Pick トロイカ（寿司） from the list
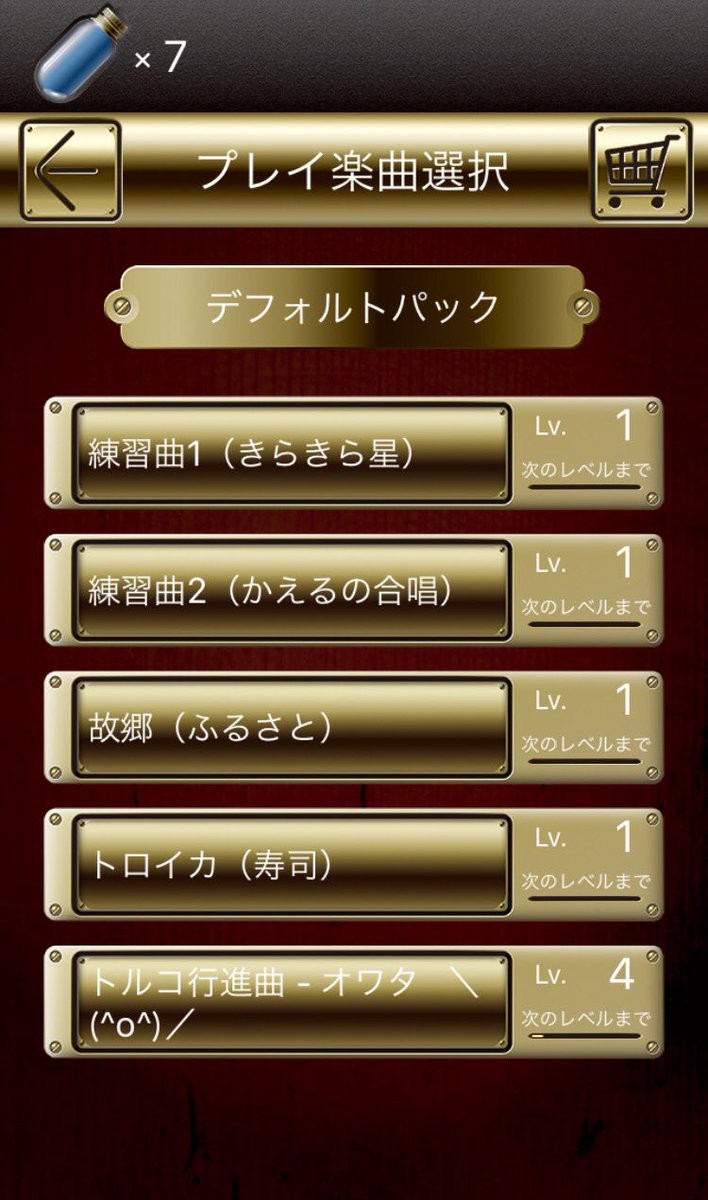This screenshot has width=708, height=1200. tap(292, 865)
